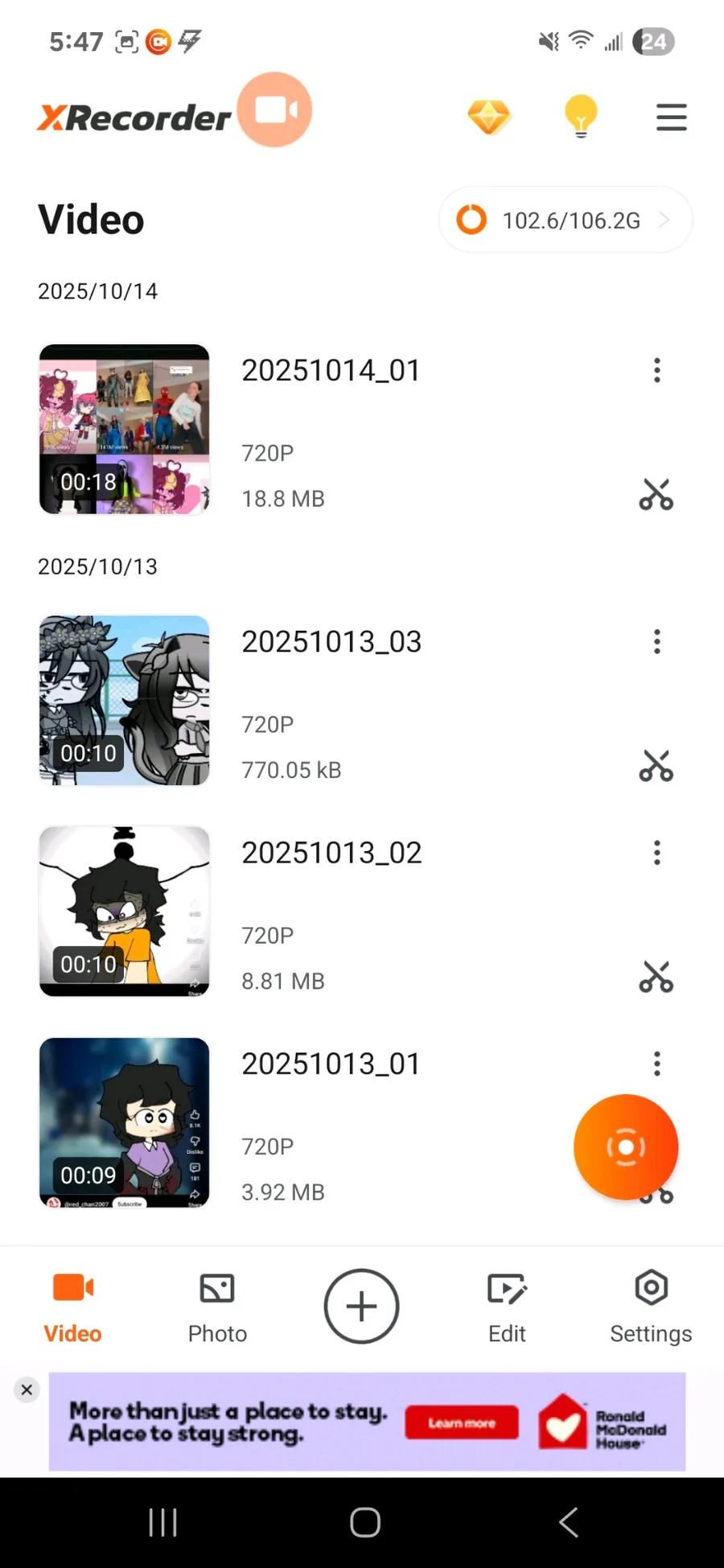Image resolution: width=724 pixels, height=1568 pixels.
Task: Open more options for 20251013_01
Action: point(657,1064)
